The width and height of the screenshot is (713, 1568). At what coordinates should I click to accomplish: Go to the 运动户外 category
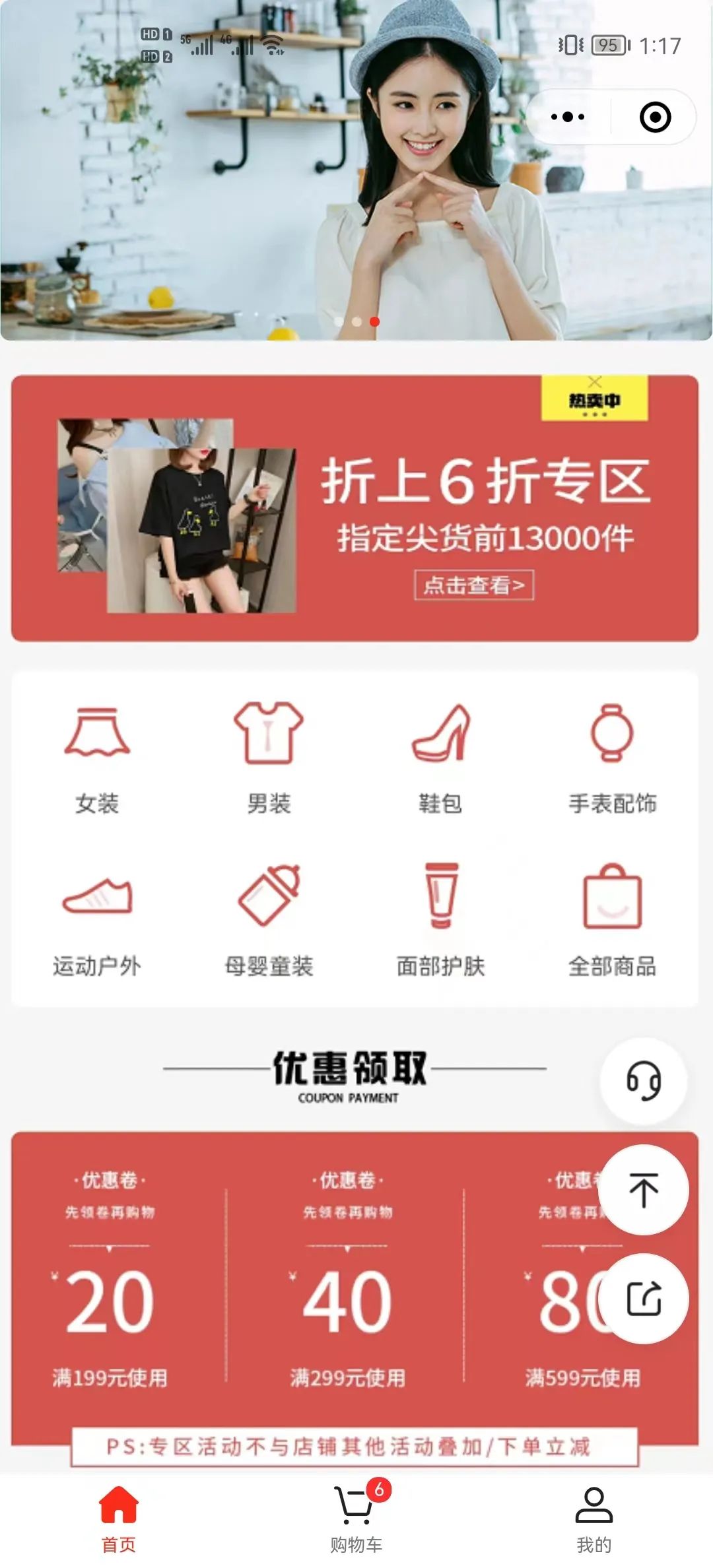click(97, 921)
